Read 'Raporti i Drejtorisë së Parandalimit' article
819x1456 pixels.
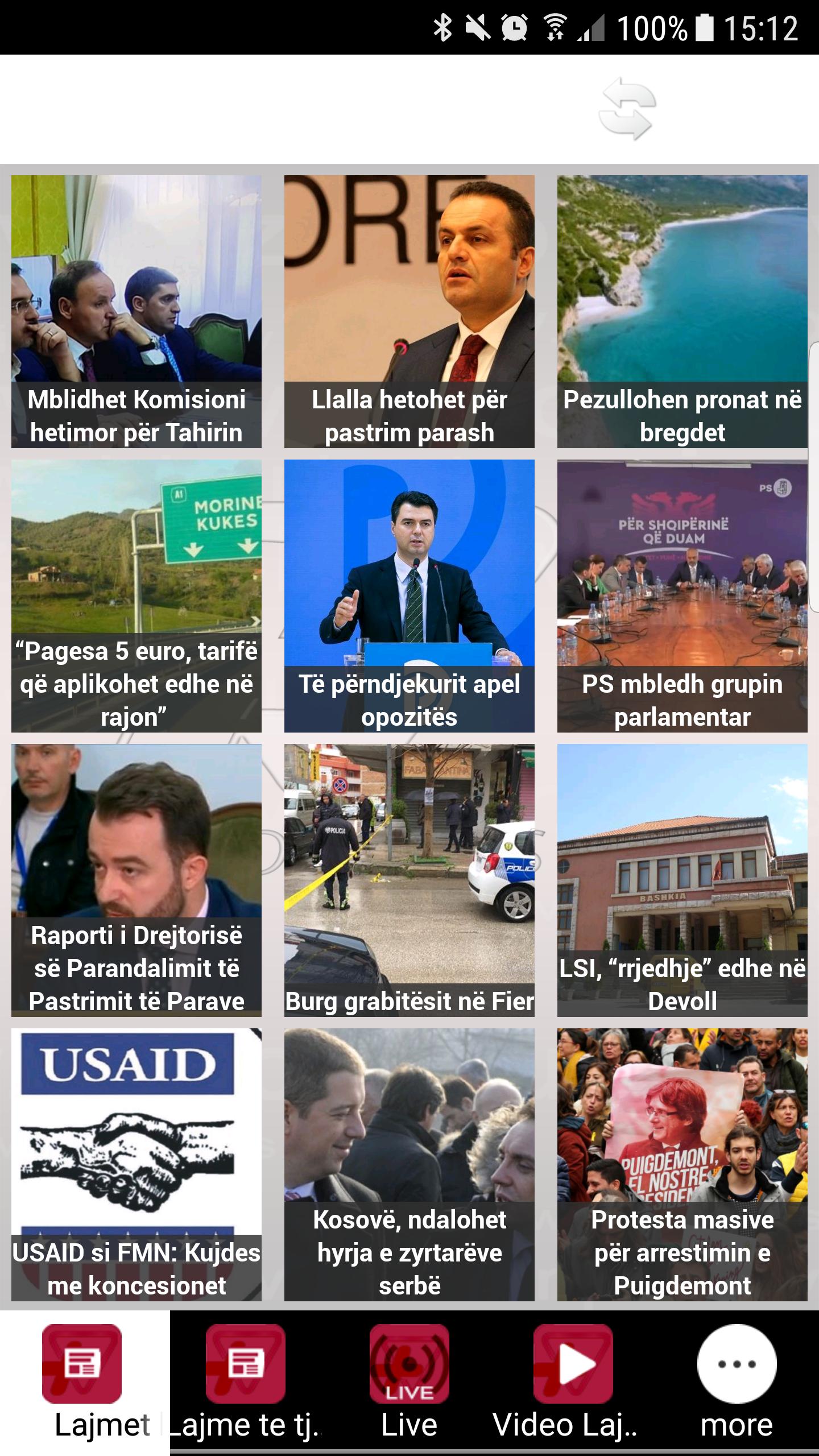[136, 880]
